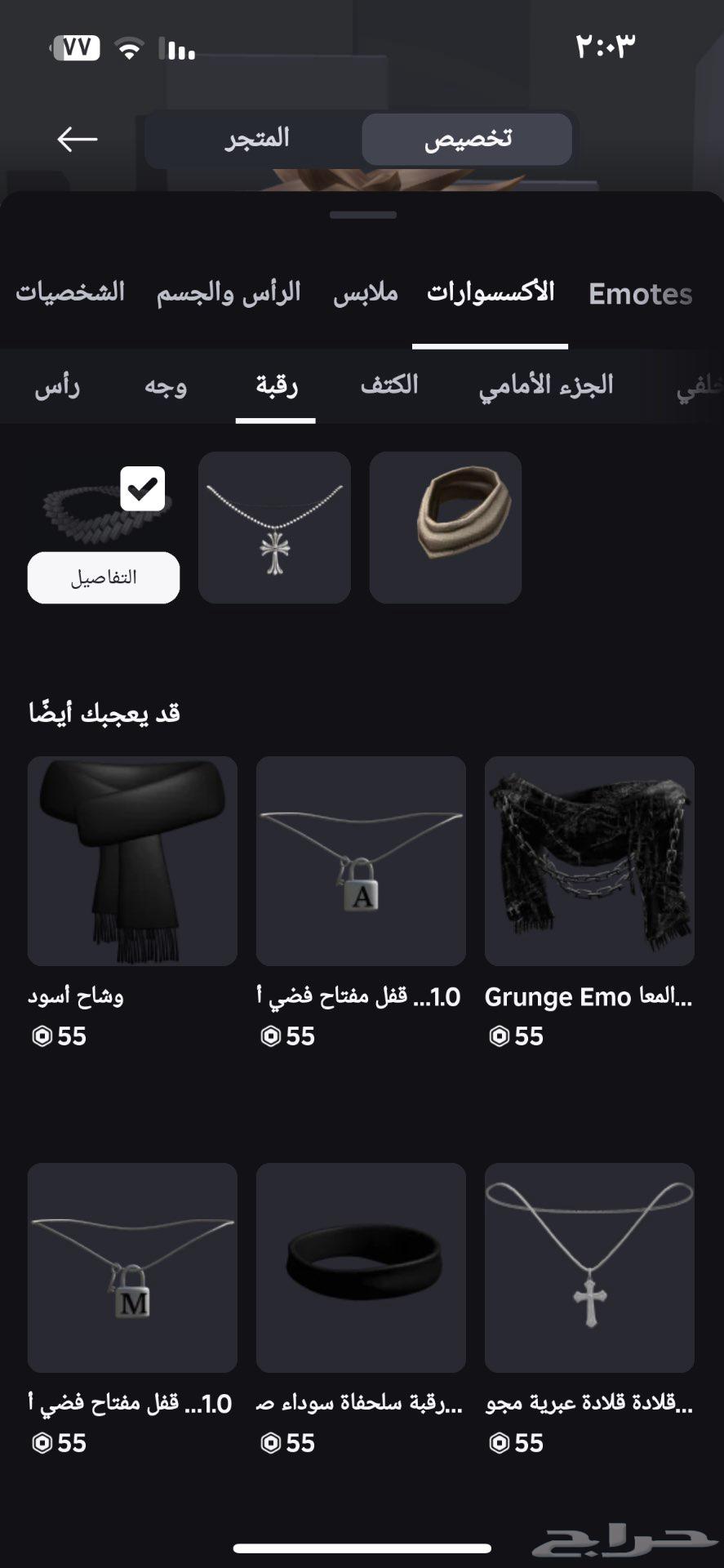Select the beige neck scarf accessory
This screenshot has width=724, height=1568.
coord(445,527)
